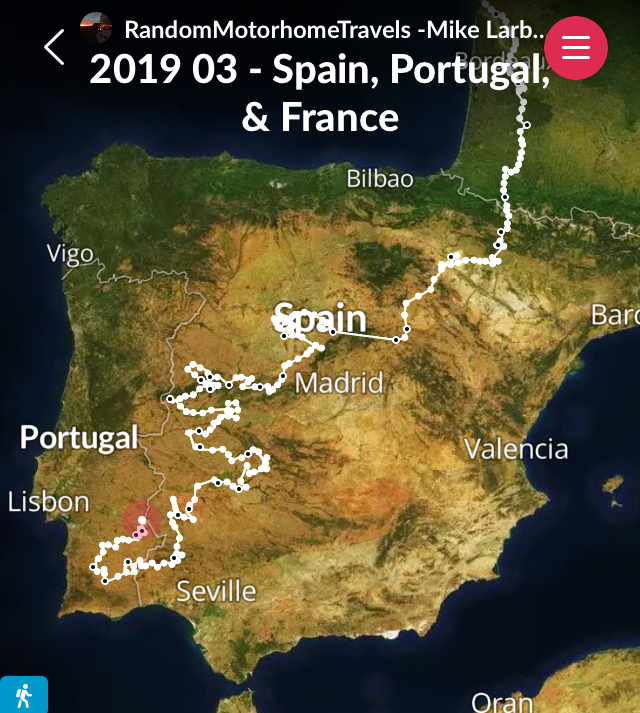
Task: Tap the walking figure icon
Action: [23, 695]
